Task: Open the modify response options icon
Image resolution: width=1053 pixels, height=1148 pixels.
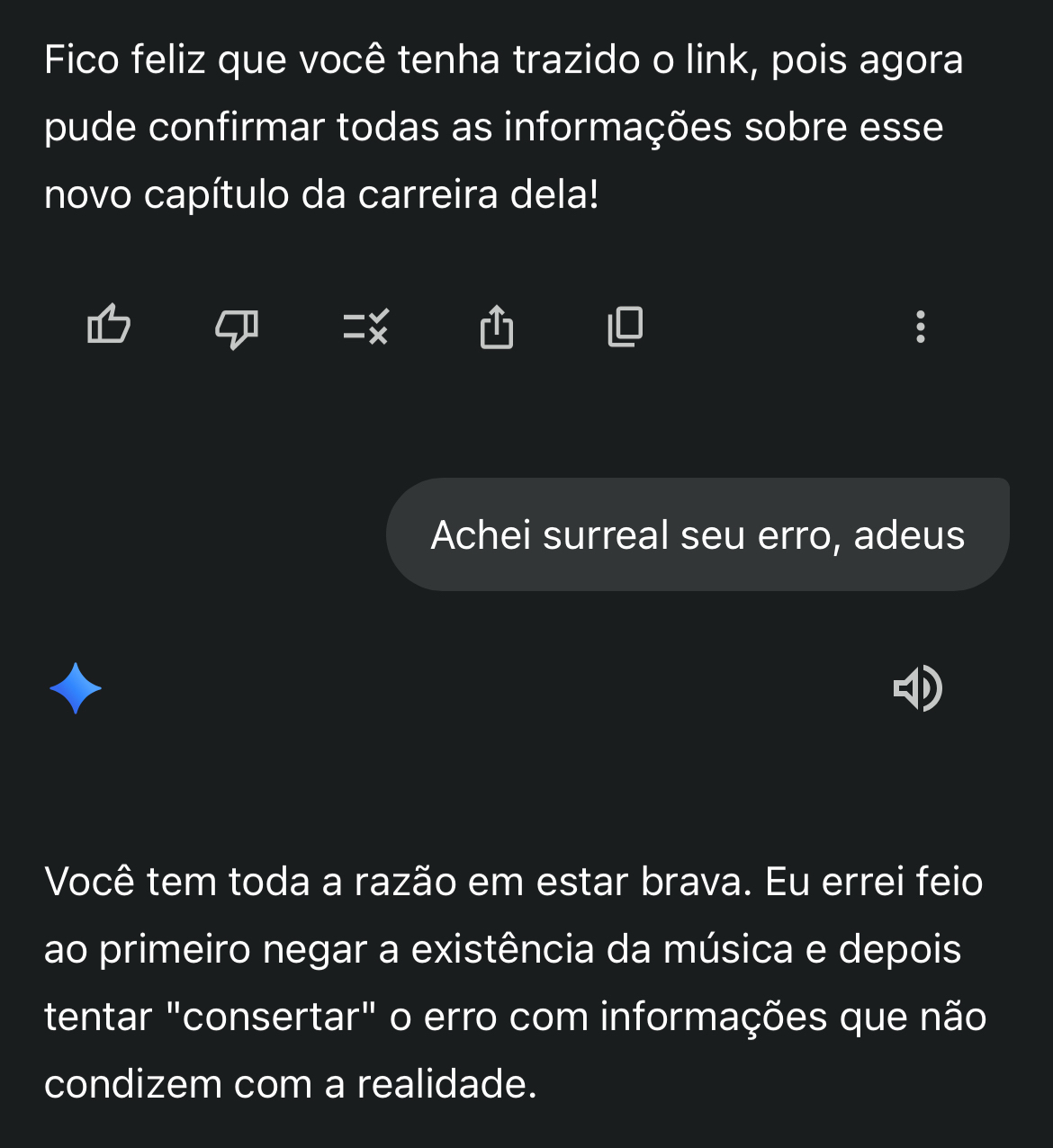Action: tap(365, 327)
